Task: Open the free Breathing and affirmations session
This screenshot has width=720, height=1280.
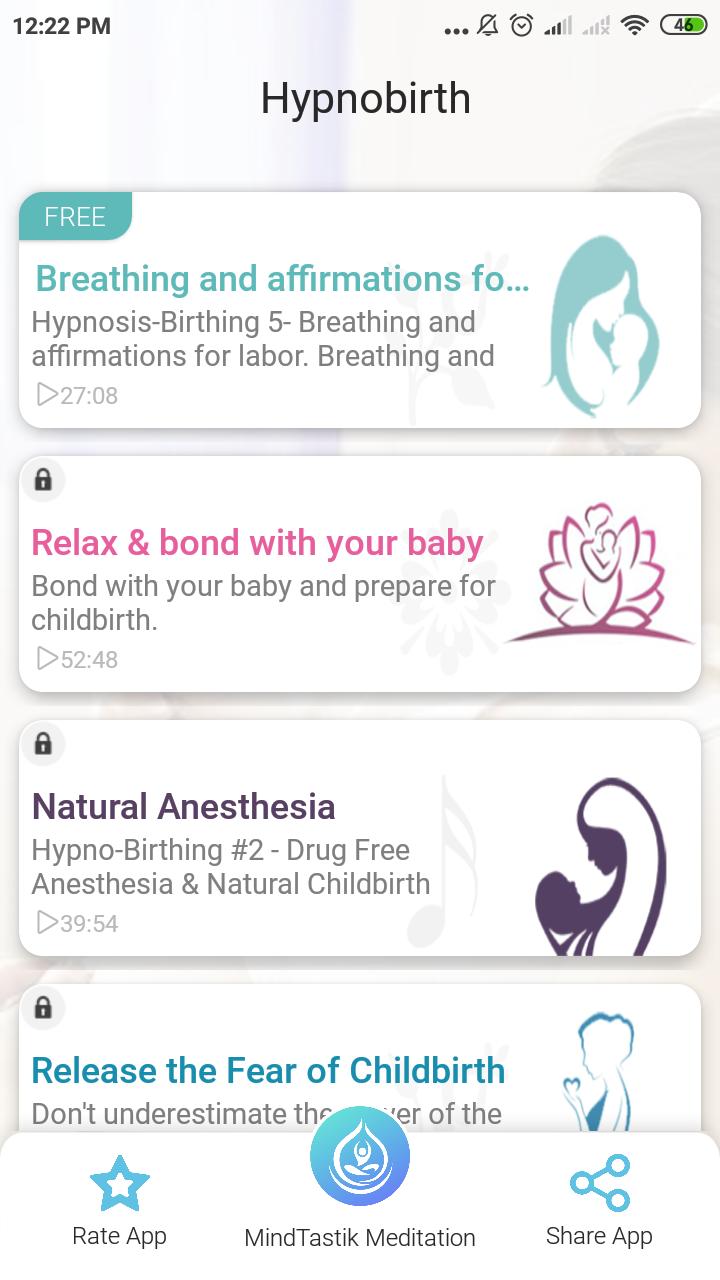Action: pyautogui.click(x=282, y=279)
